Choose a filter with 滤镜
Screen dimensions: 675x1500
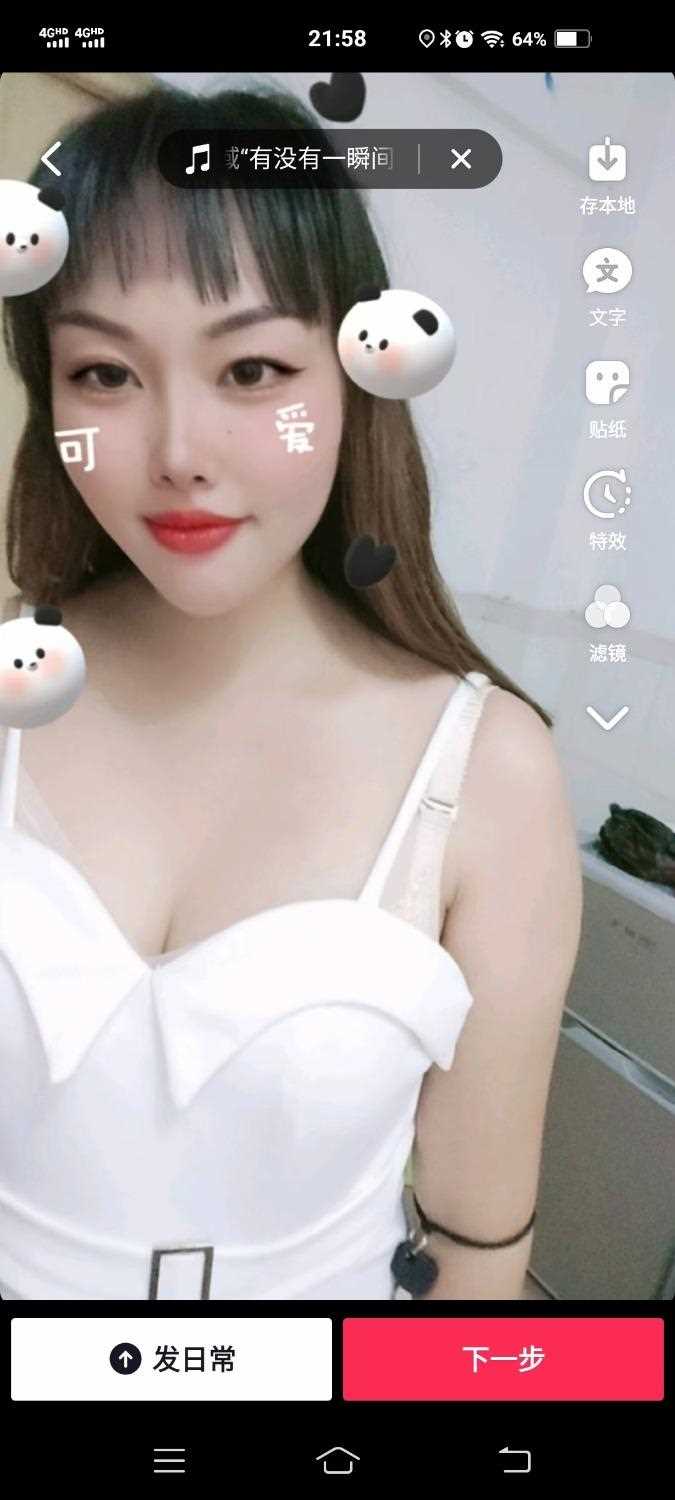click(607, 623)
